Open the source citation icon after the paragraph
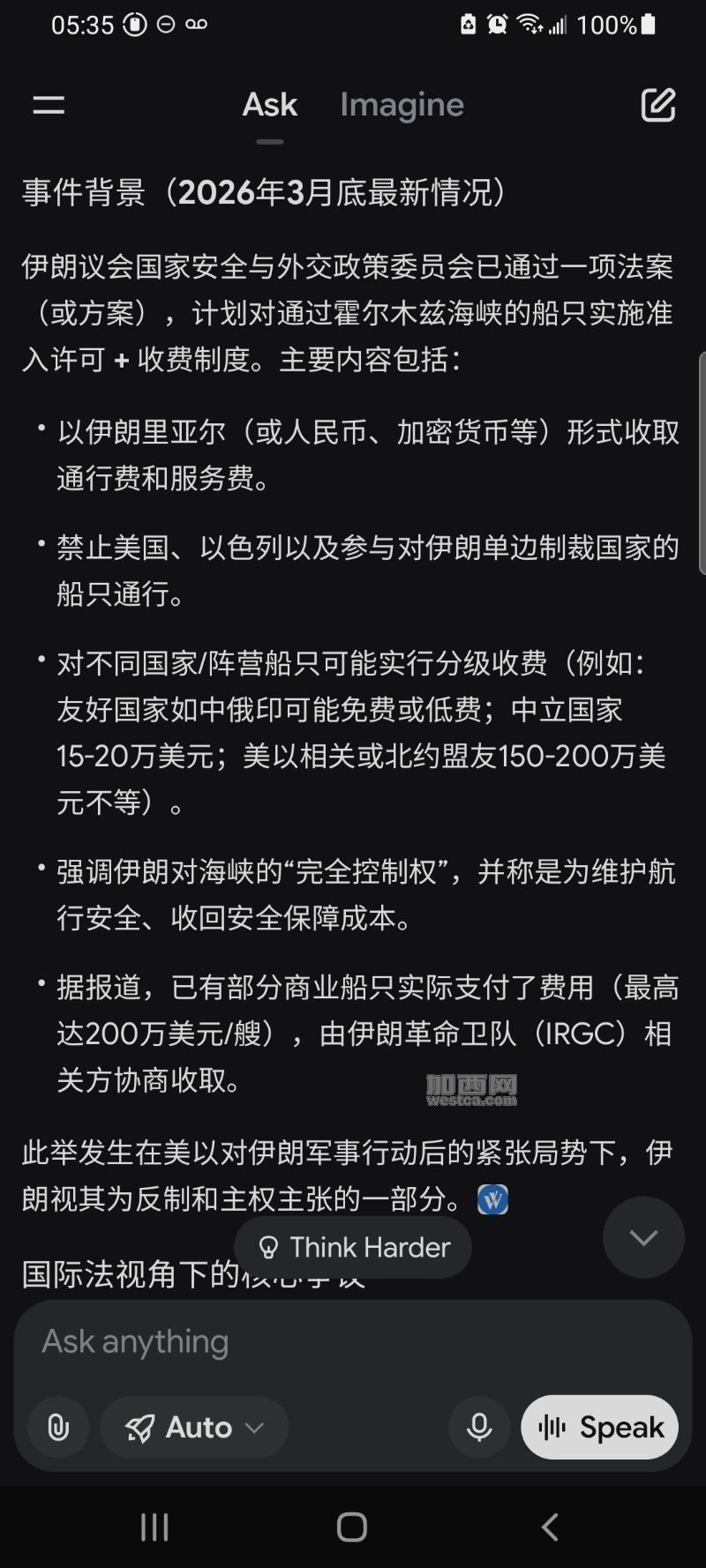706x1568 pixels. point(492,1199)
